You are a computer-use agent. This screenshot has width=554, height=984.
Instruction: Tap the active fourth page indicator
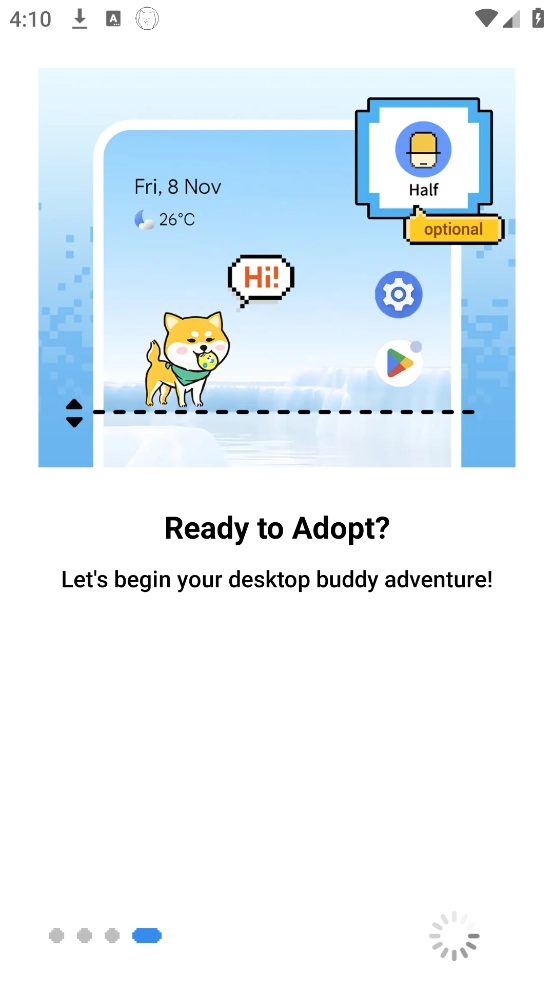147,936
